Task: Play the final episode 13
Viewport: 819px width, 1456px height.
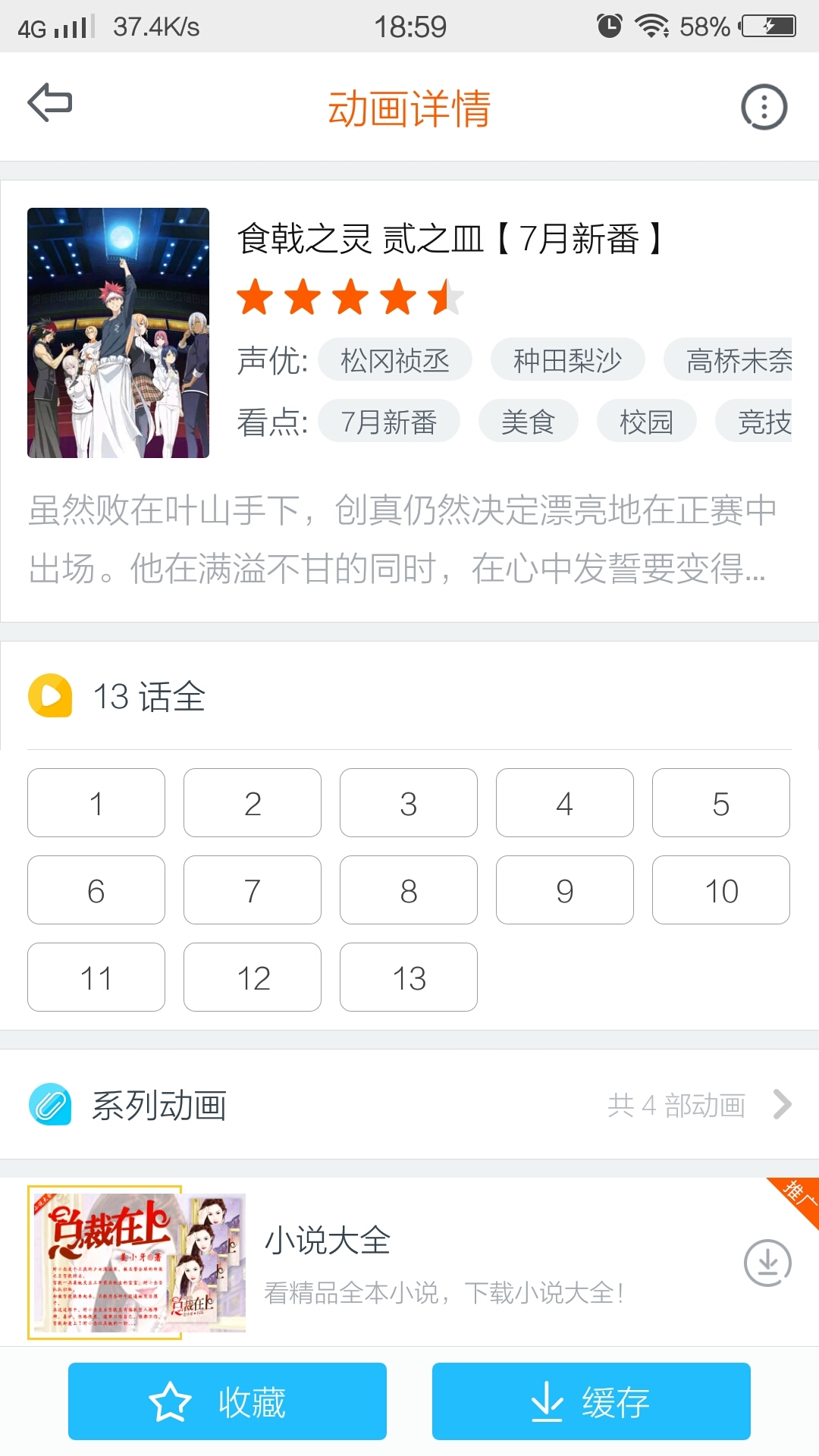Action: (409, 977)
